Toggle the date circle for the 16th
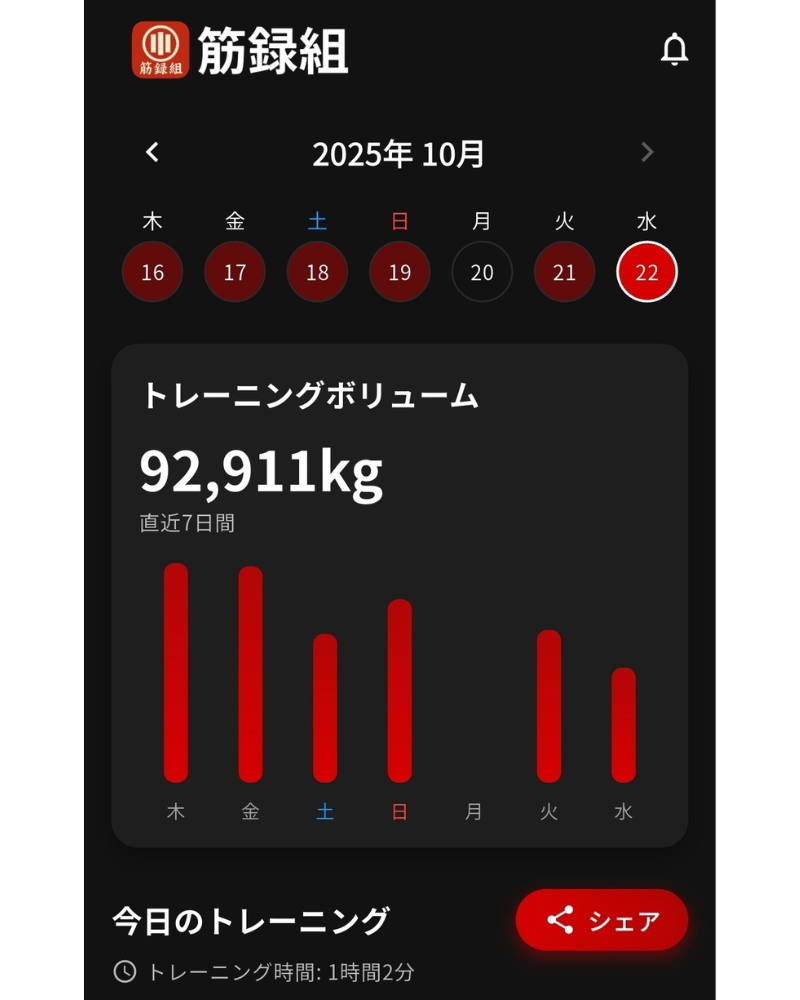 (x=152, y=271)
